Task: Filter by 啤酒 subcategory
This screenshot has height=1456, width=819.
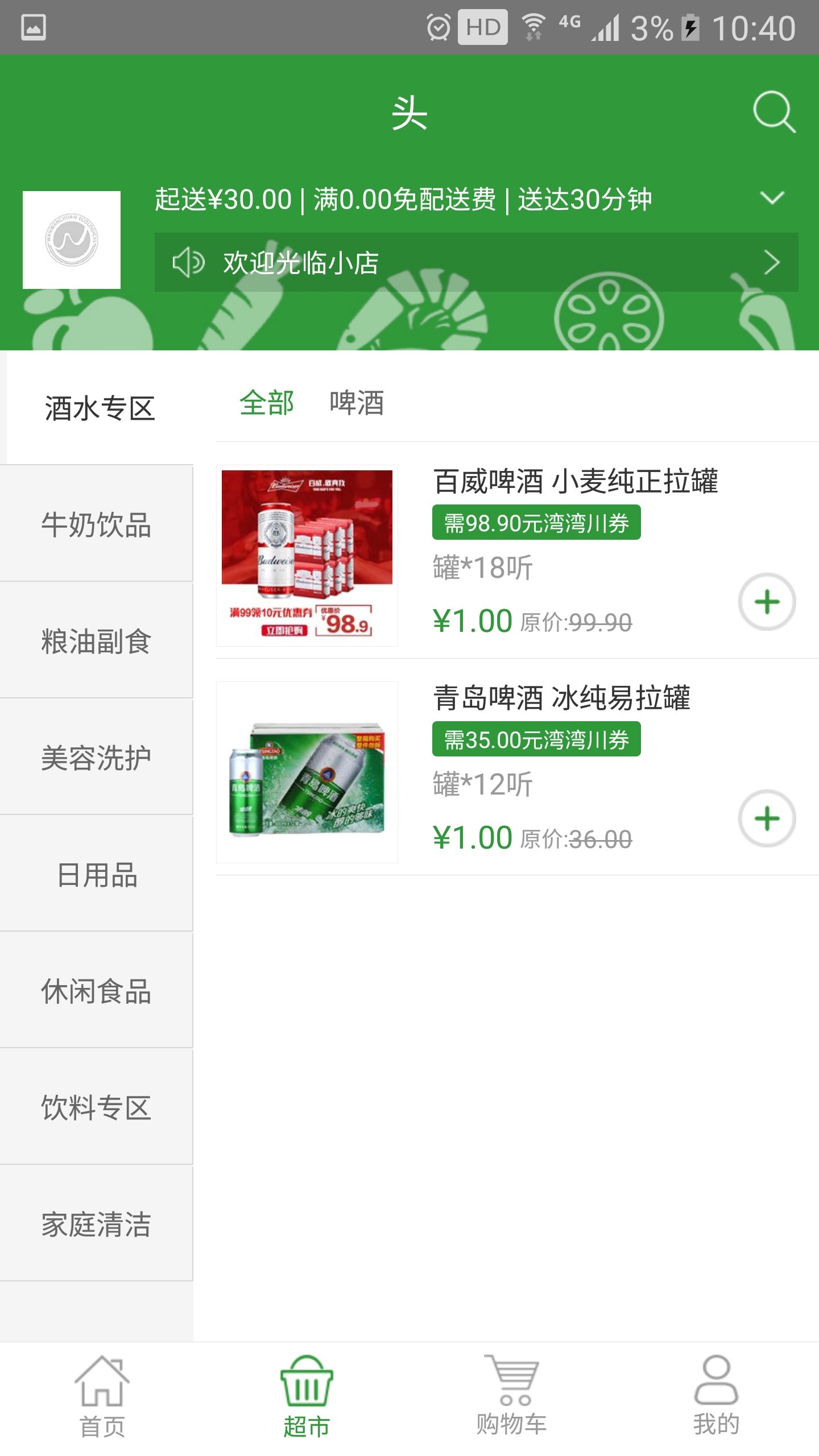Action: 357,403
